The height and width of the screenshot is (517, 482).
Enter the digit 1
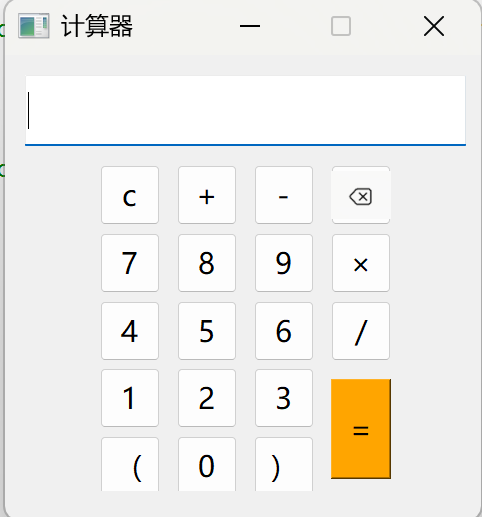[130, 398]
